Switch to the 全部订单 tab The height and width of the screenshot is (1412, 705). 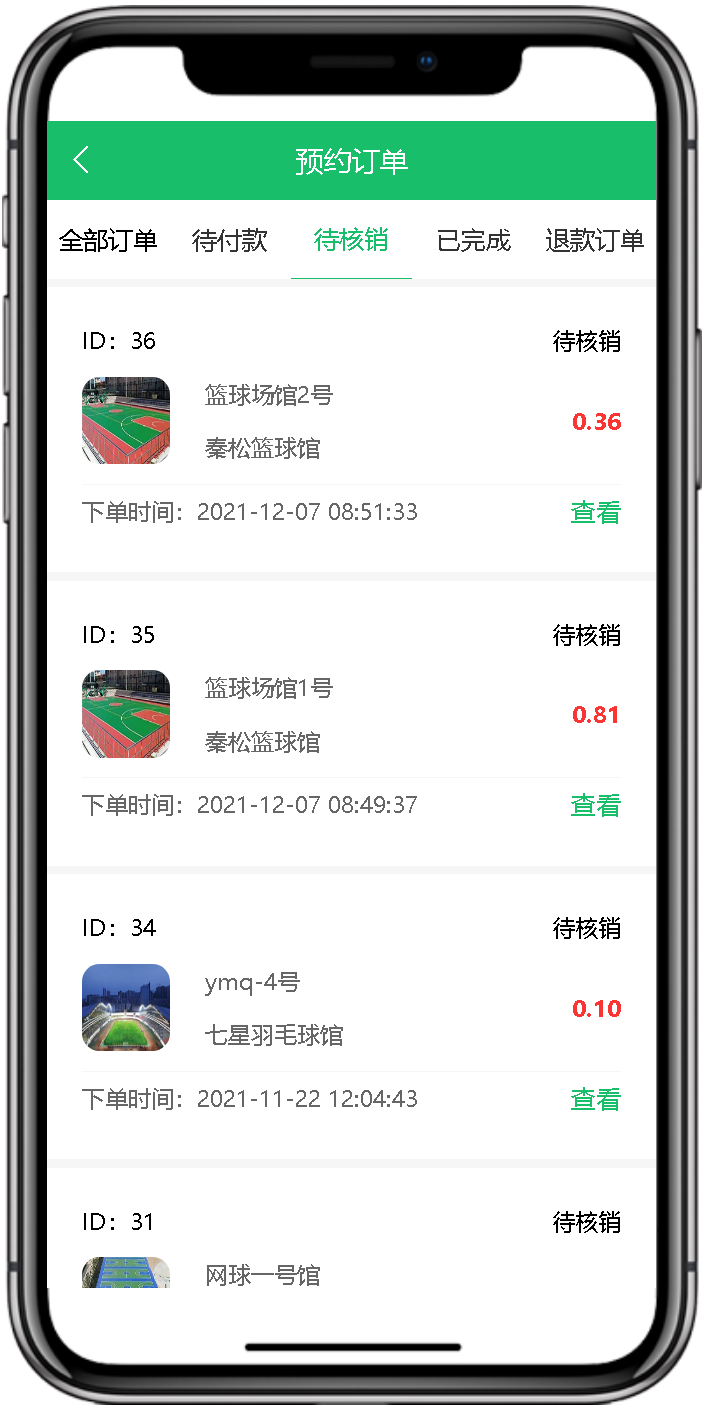click(108, 241)
